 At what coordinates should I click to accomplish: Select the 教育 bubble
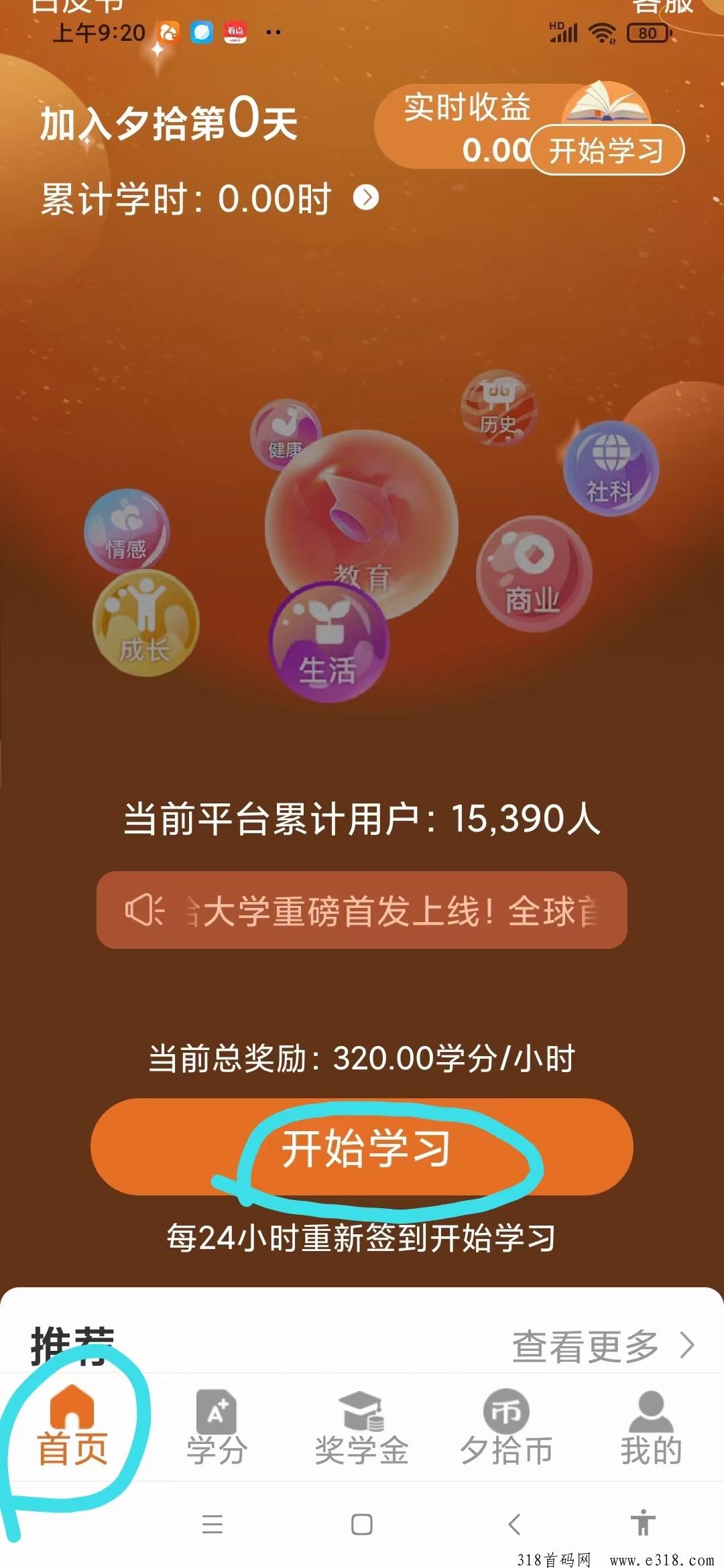[361, 523]
